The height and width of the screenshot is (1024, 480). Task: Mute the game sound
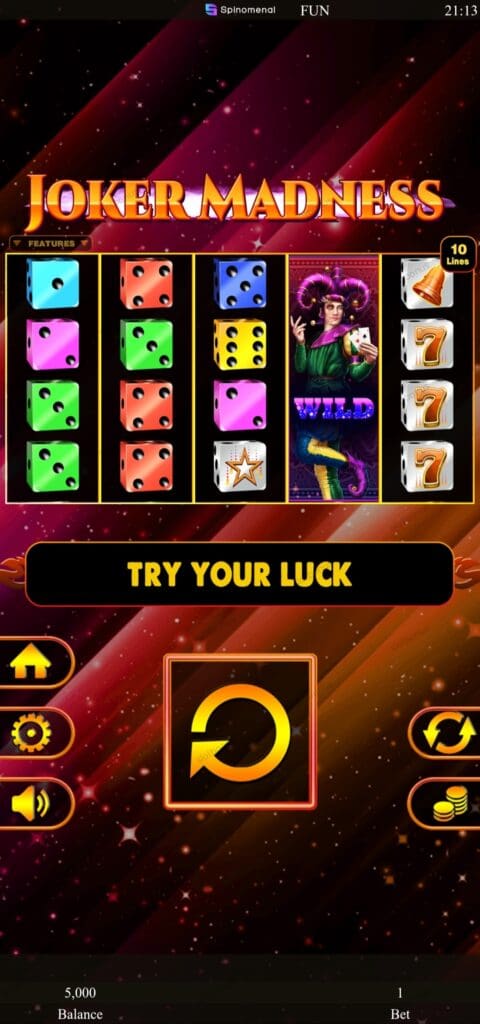coord(33,804)
